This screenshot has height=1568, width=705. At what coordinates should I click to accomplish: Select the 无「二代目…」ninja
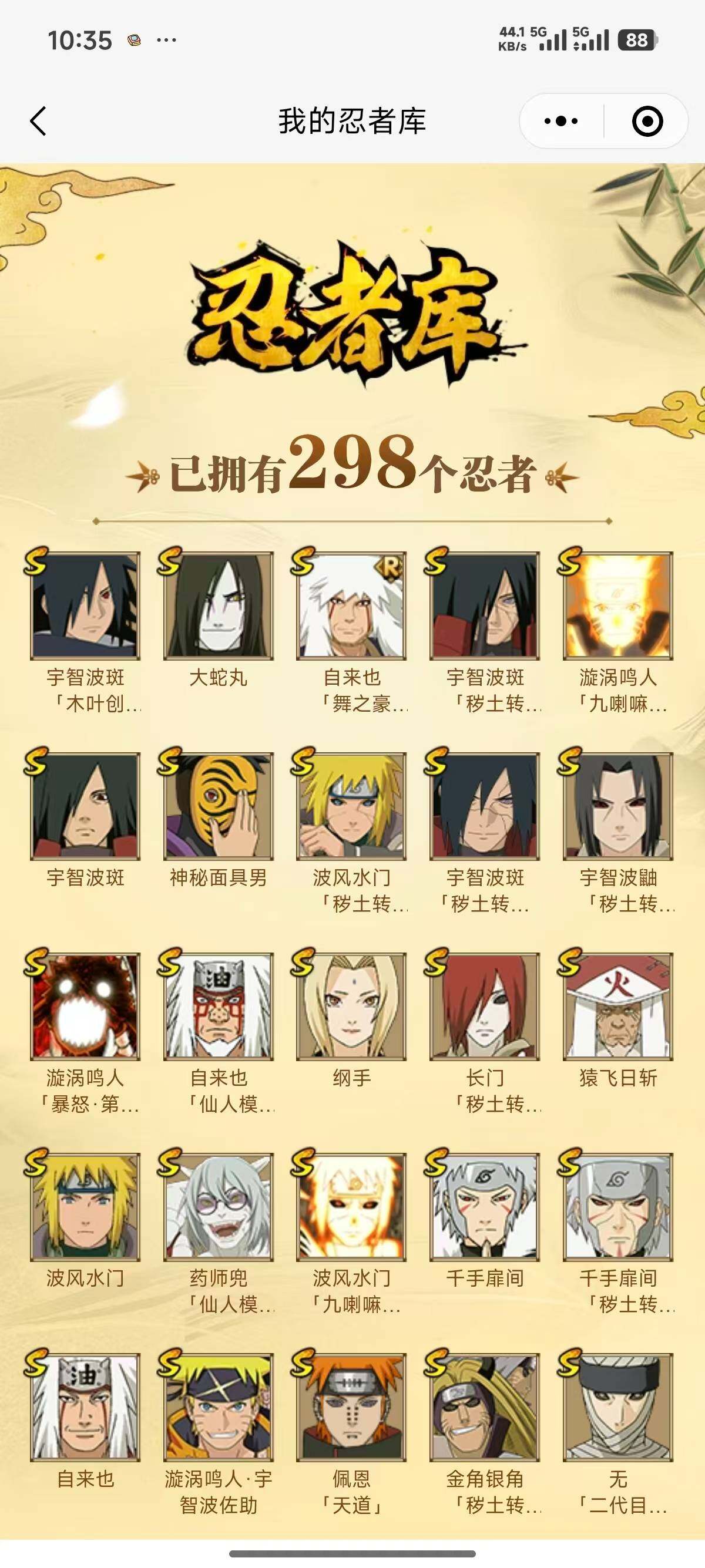coord(618,1407)
